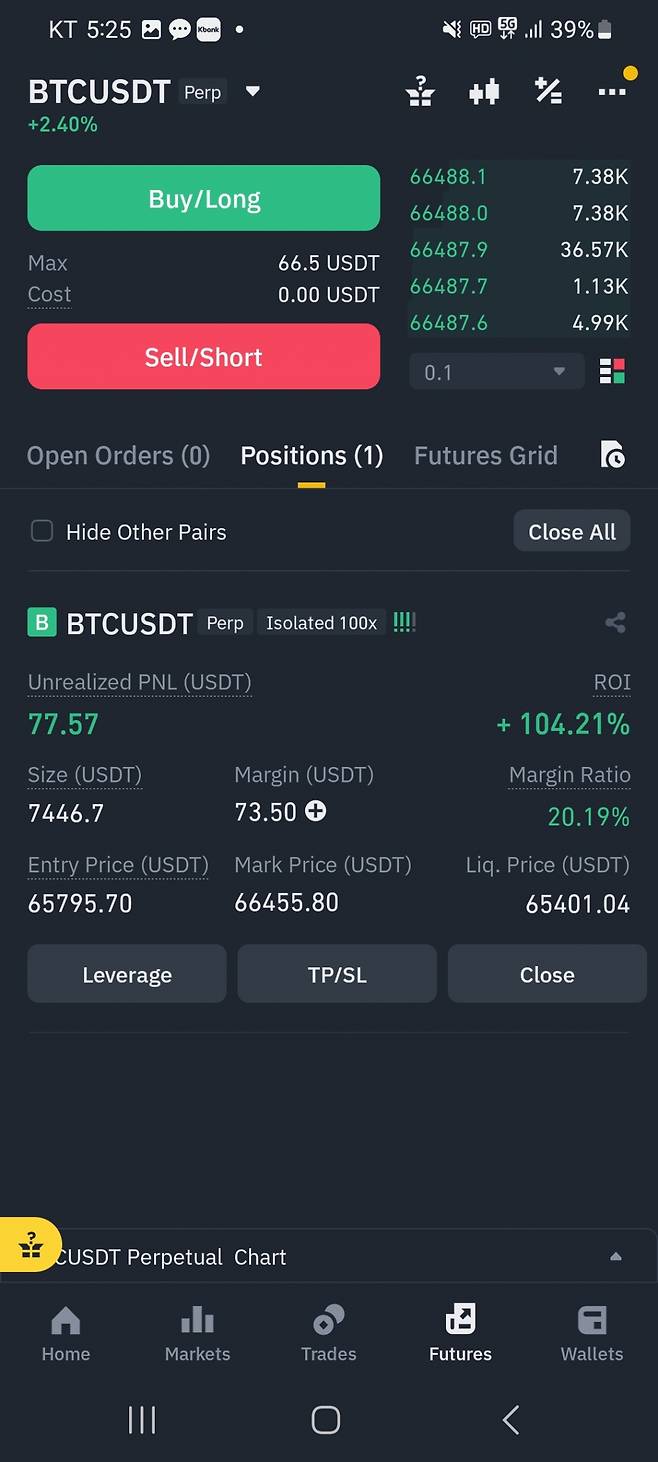This screenshot has height=1462, width=658.
Task: Tap the green Buy/Long button
Action: [204, 199]
